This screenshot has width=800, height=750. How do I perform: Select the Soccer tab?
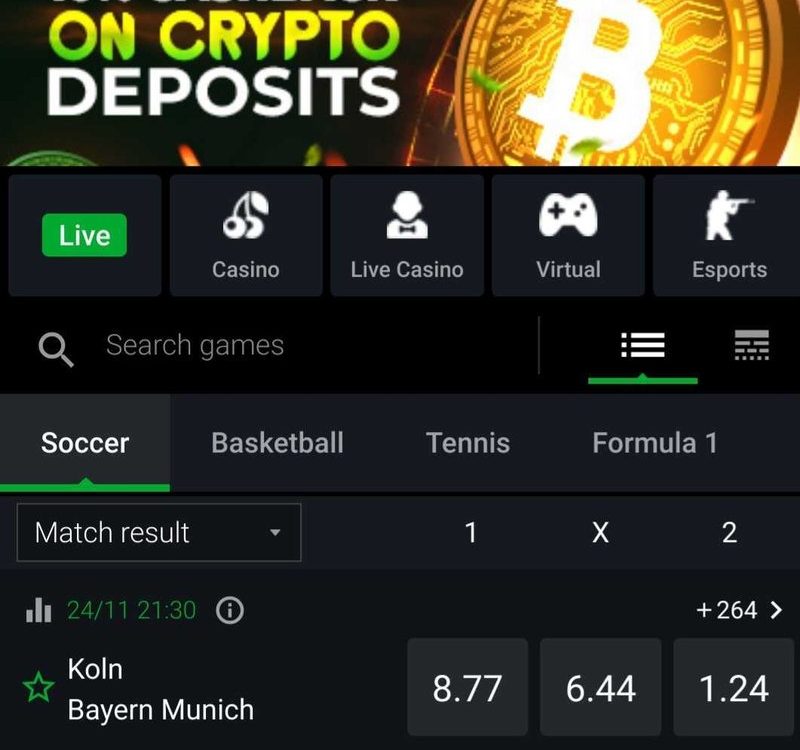pos(85,442)
